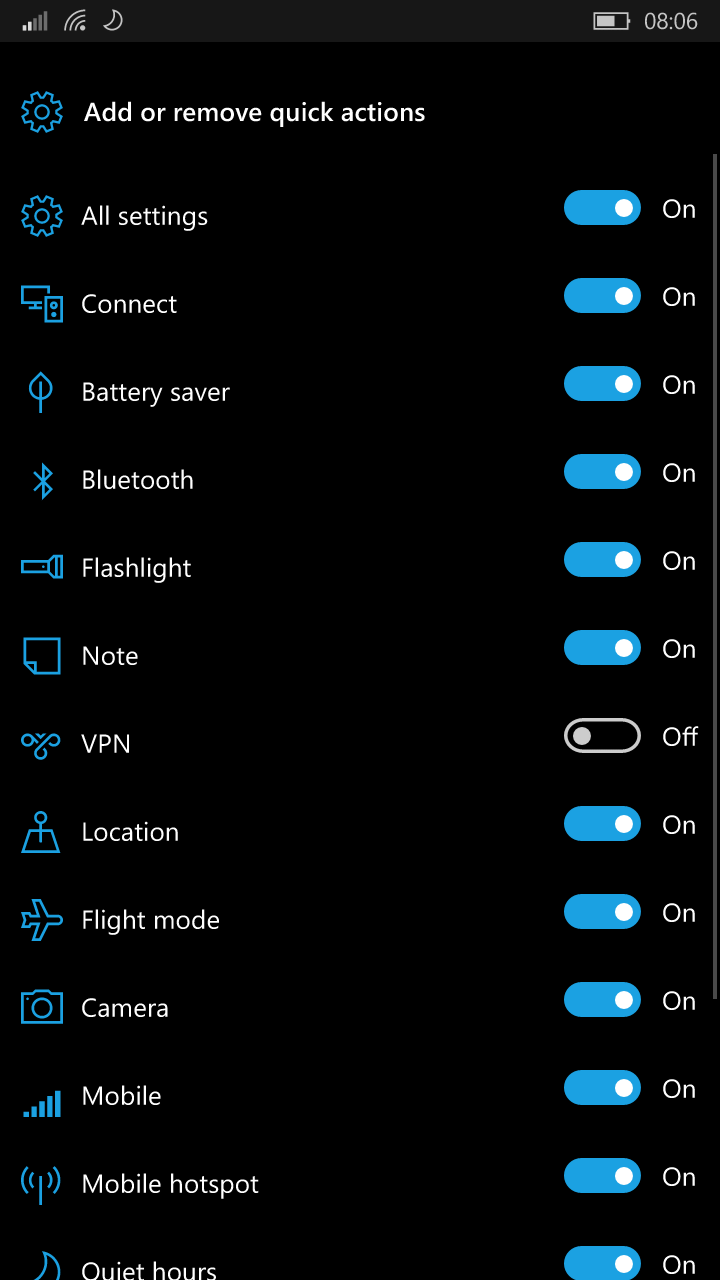This screenshot has width=720, height=1280.
Task: Switch off the Camera quick action
Action: click(x=602, y=1000)
